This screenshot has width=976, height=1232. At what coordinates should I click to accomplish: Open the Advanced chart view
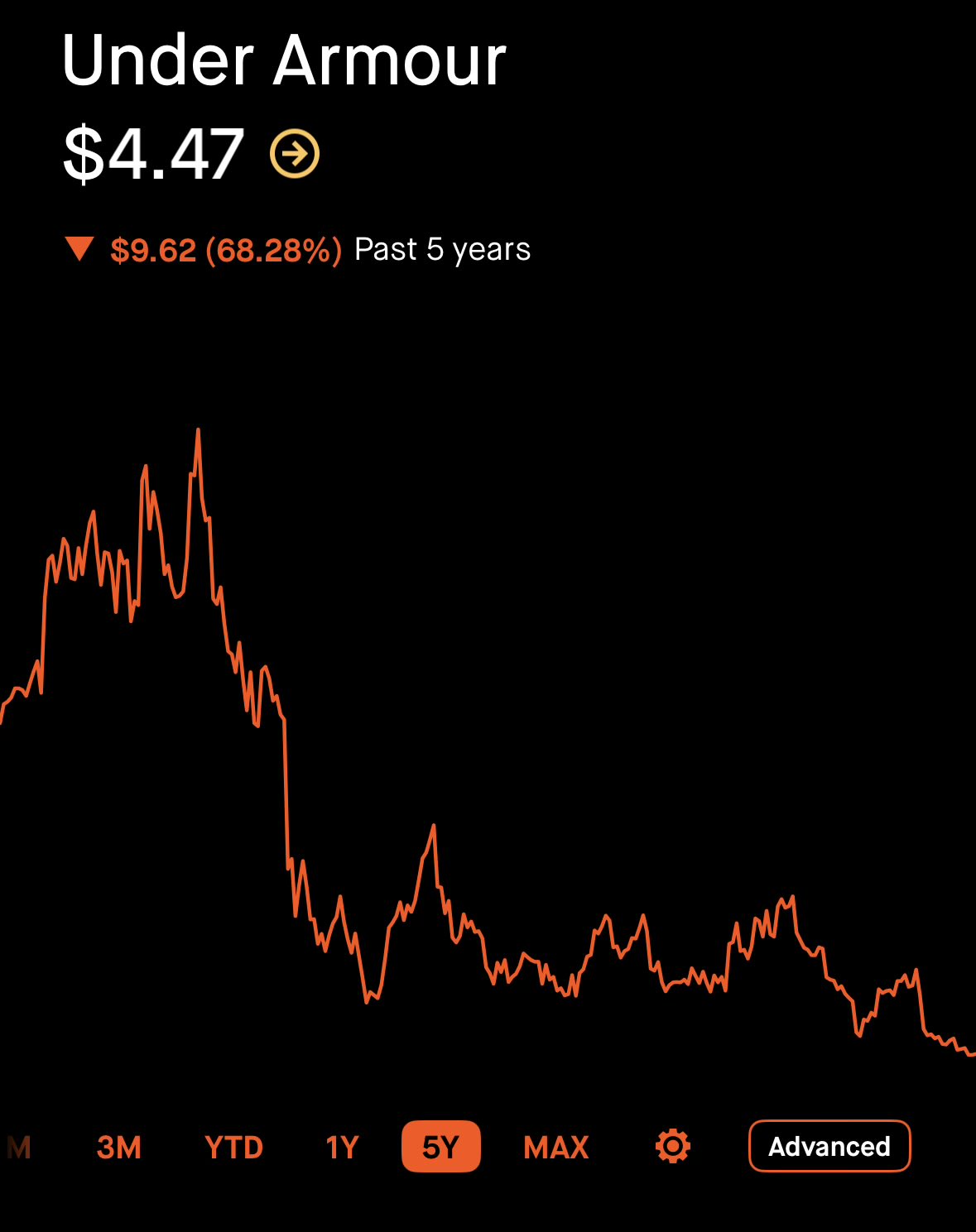click(x=829, y=1147)
